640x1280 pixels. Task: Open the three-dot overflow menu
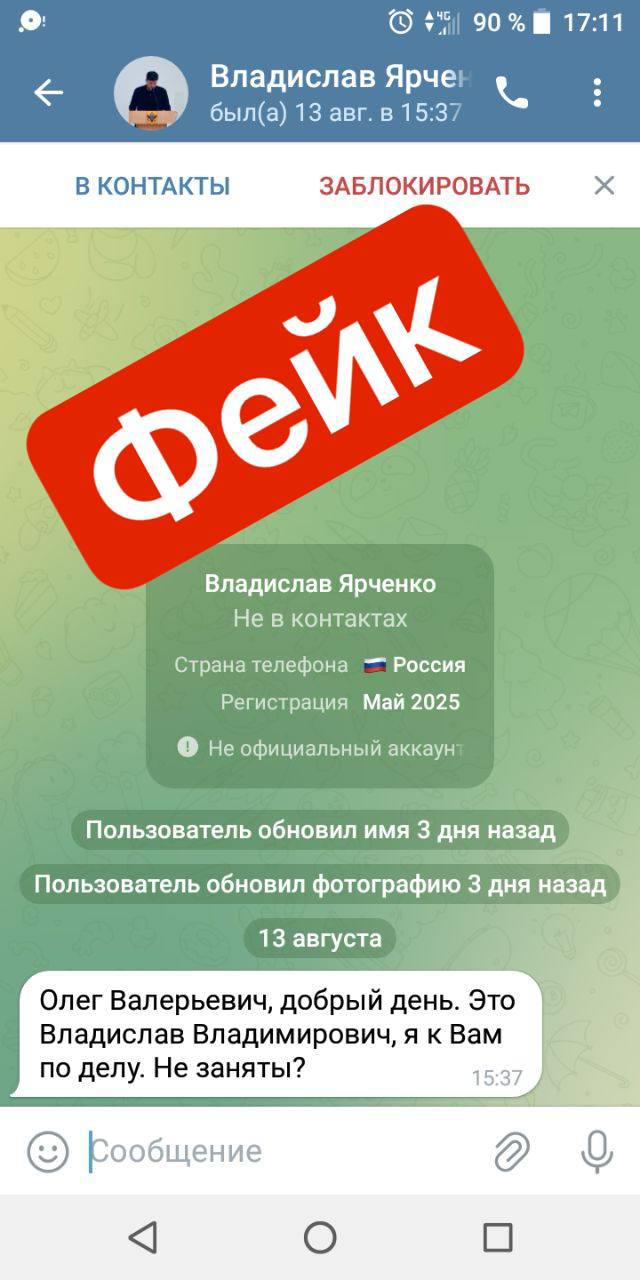[x=597, y=93]
